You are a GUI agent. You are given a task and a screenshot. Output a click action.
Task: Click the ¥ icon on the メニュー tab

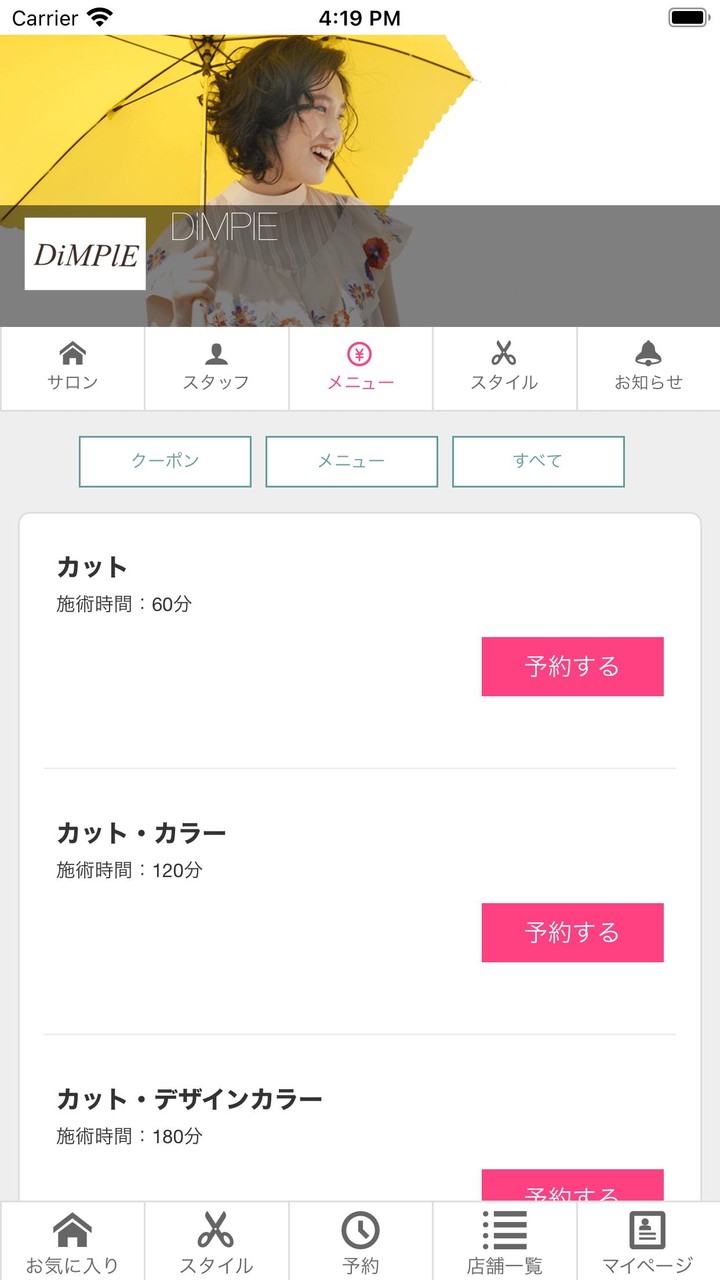click(359, 353)
